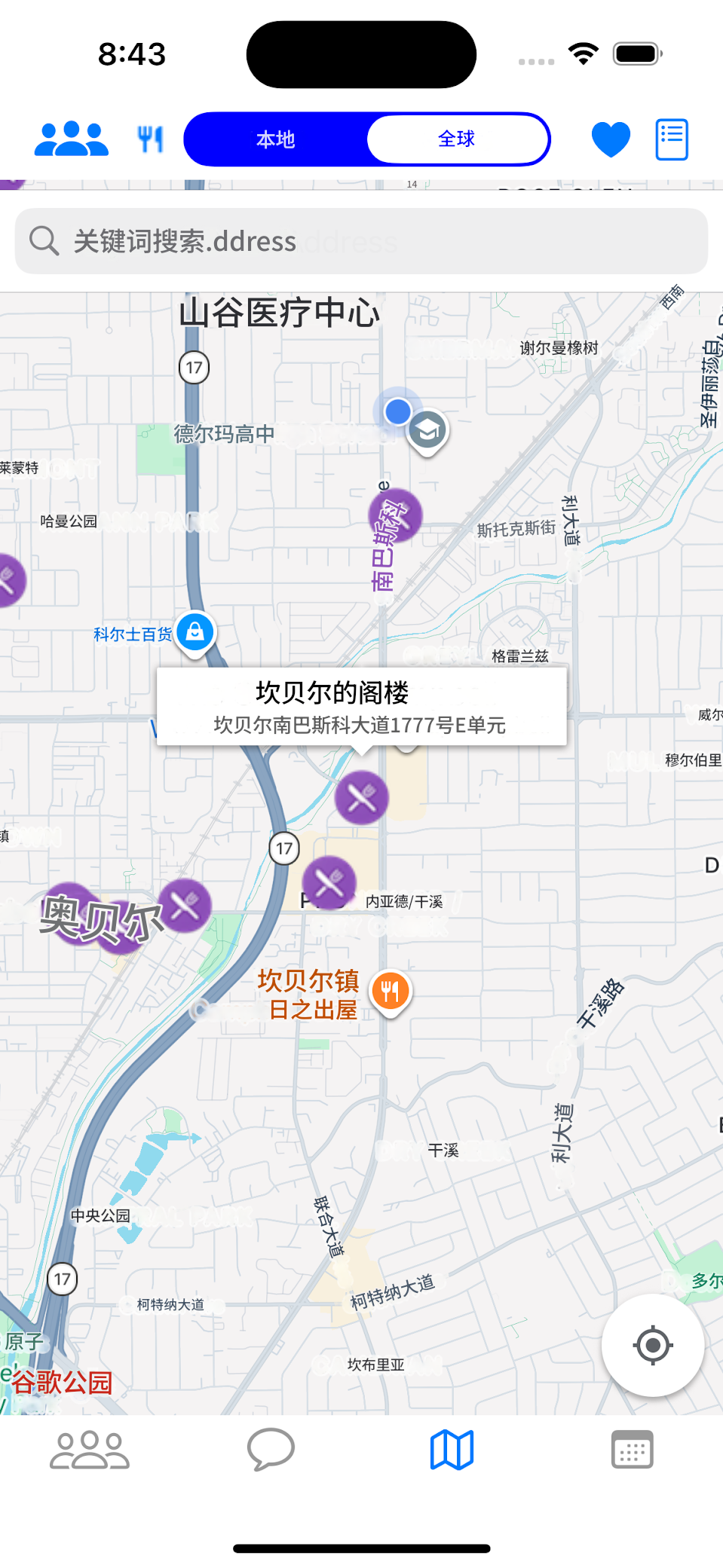Switch to the 本地 (Local) mode
This screenshot has width=723, height=1568.
[x=275, y=139]
